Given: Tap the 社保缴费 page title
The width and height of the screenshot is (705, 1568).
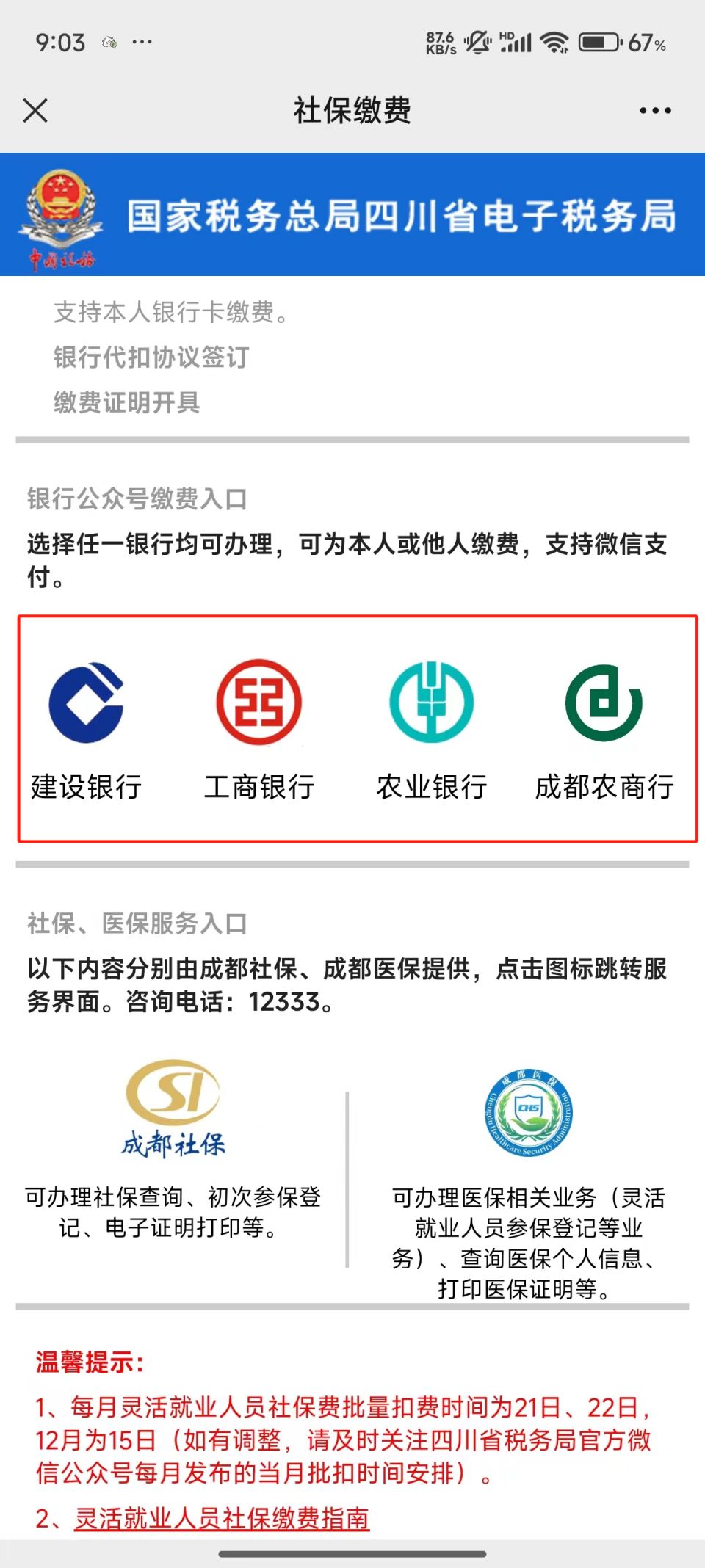Looking at the screenshot, I should [x=352, y=111].
